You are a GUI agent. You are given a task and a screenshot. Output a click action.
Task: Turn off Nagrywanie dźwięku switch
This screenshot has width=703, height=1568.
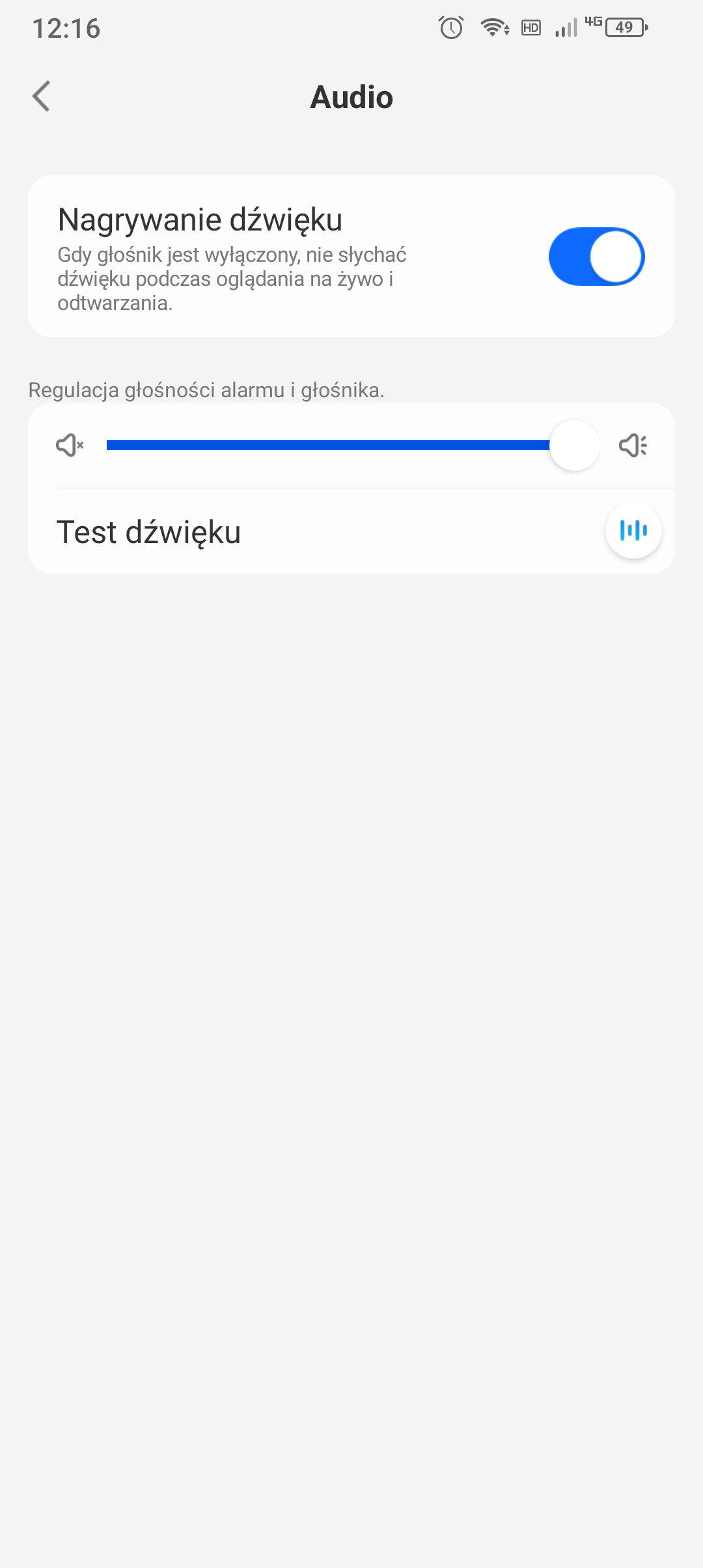coord(596,257)
